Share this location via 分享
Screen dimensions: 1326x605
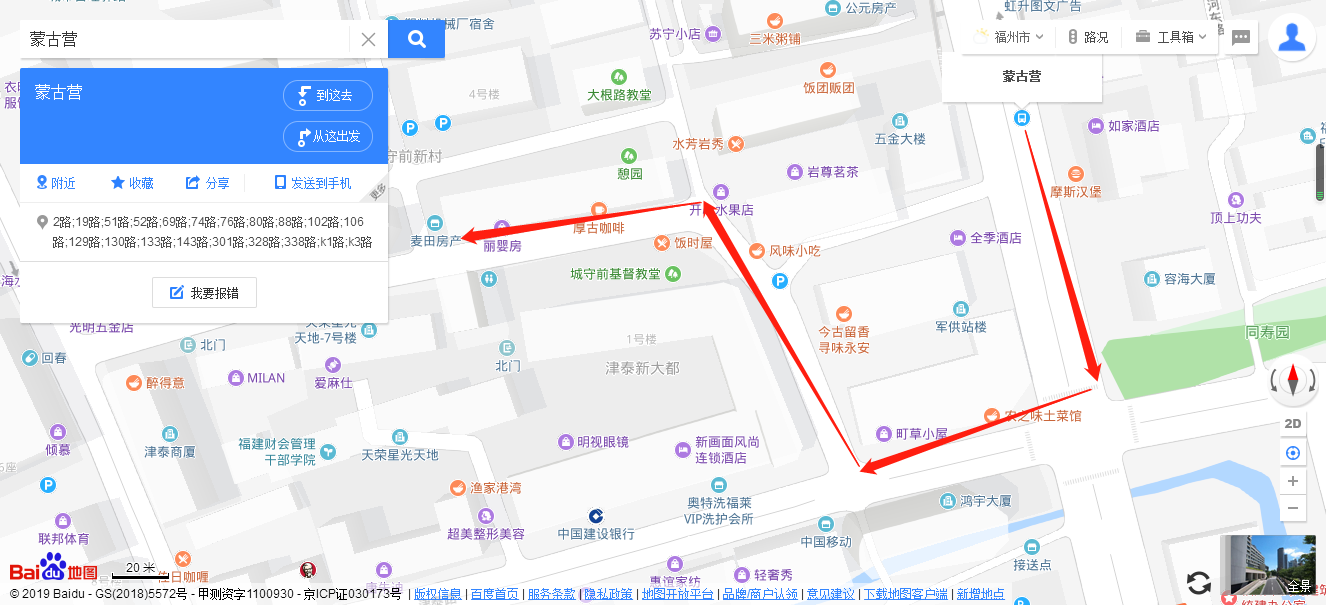[208, 183]
